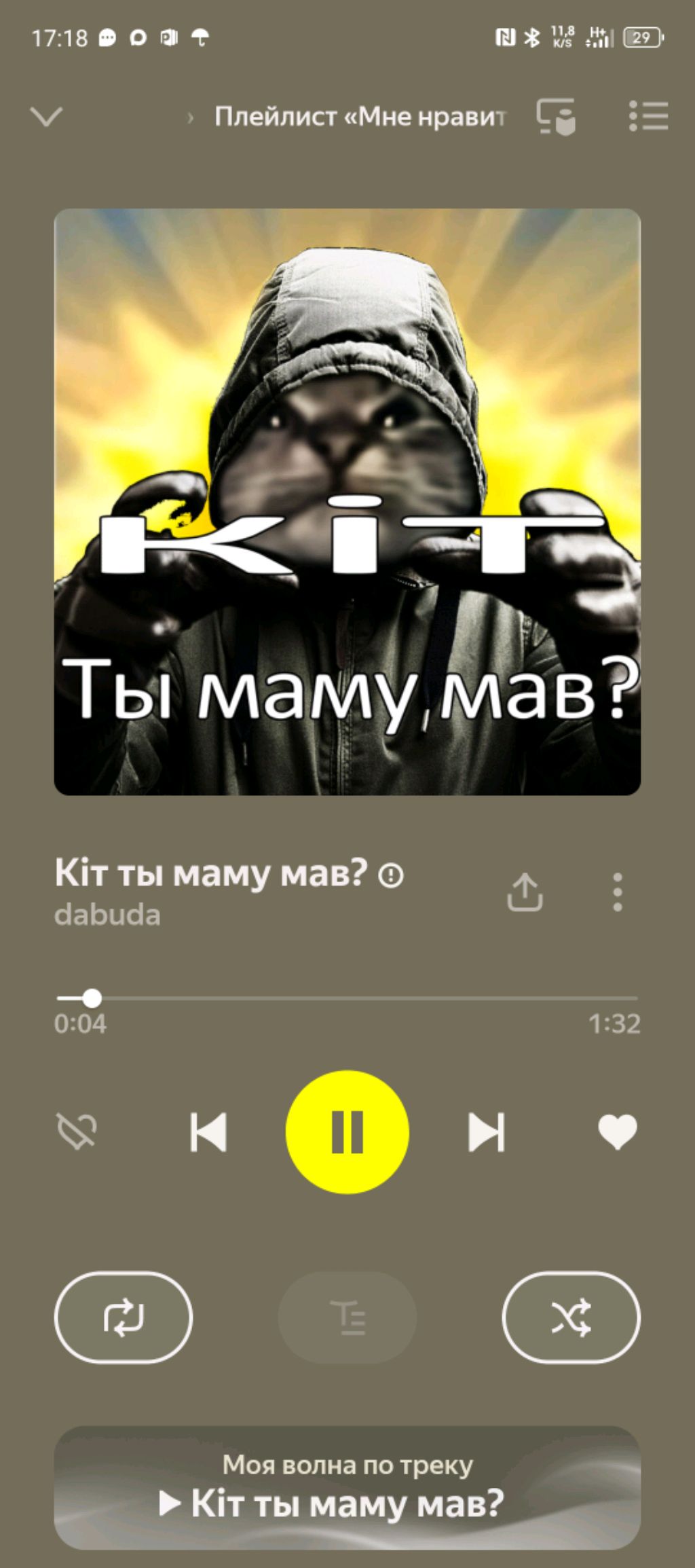
Task: Open the Плейлист «Мне нравится» header
Action: 360,116
